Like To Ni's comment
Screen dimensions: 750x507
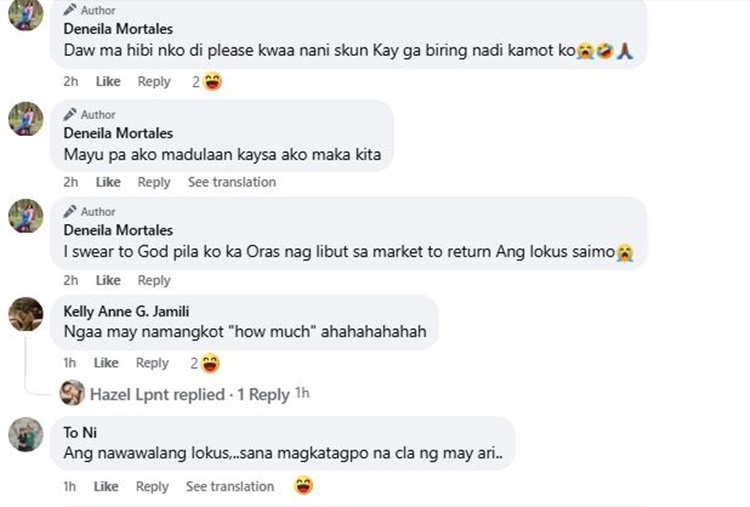[106, 486]
